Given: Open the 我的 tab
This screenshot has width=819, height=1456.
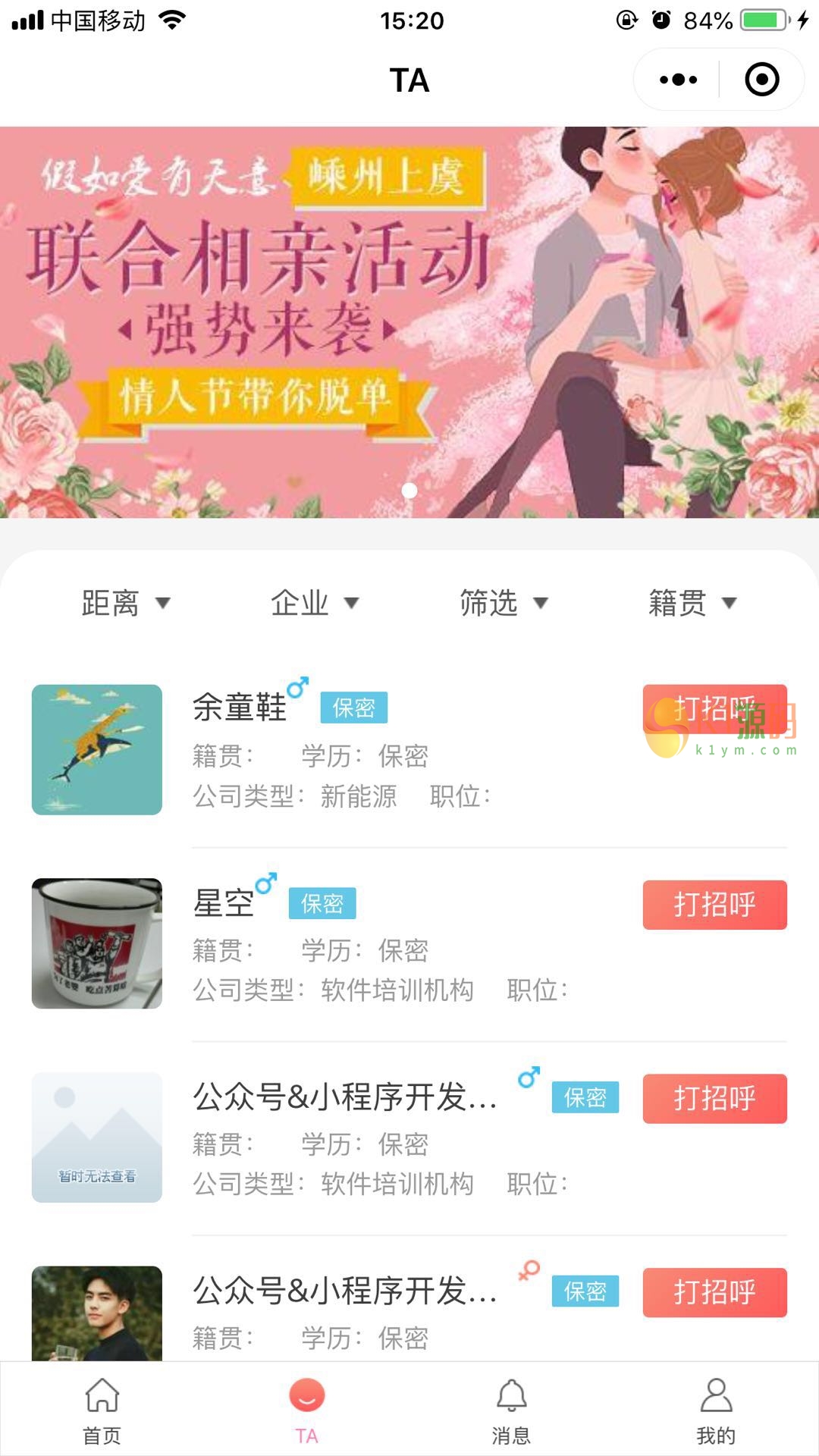Looking at the screenshot, I should [716, 1410].
